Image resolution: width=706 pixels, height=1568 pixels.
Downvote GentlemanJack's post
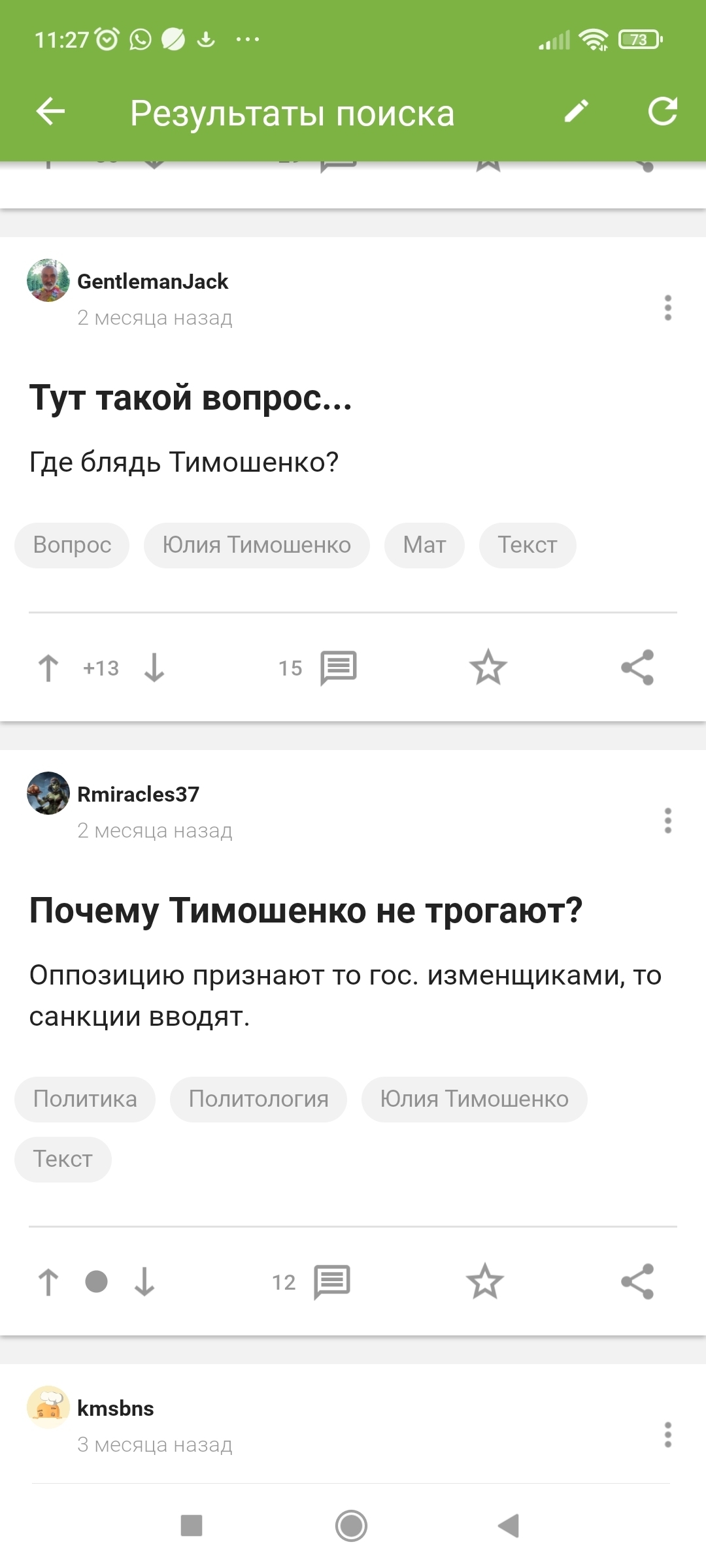pyautogui.click(x=154, y=668)
